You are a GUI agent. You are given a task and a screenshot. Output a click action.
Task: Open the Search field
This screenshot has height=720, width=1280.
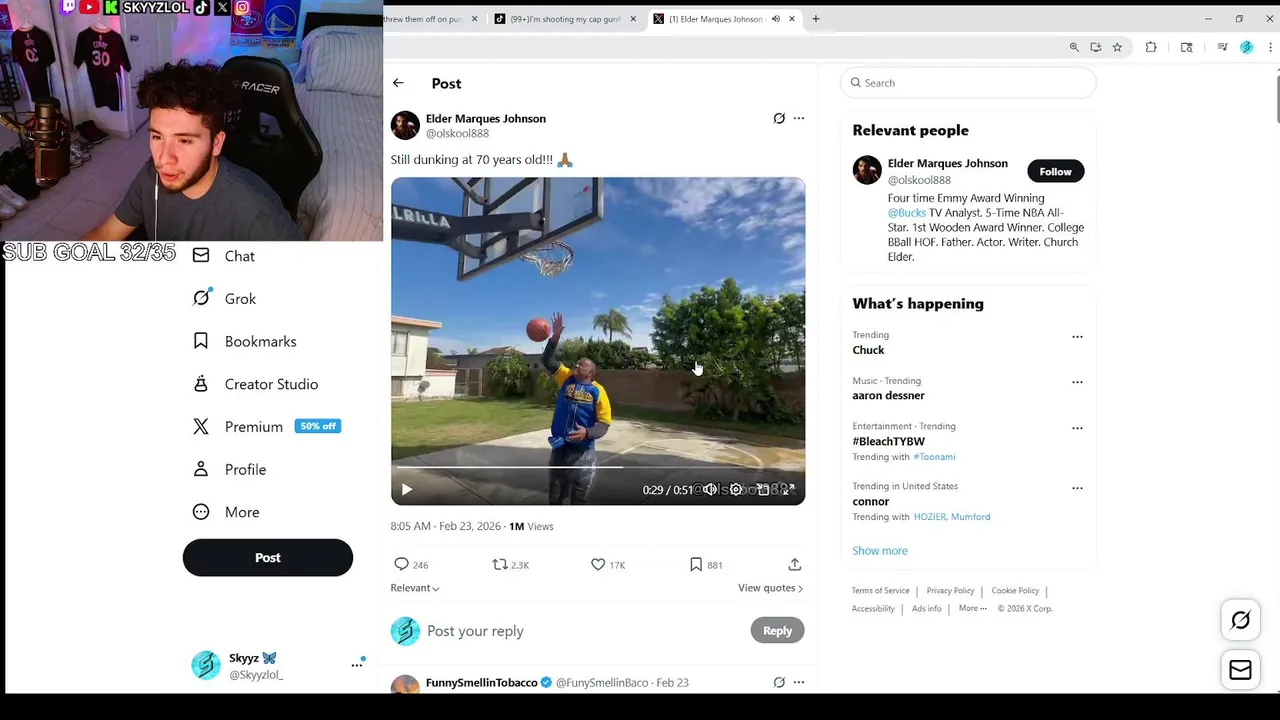[x=968, y=83]
